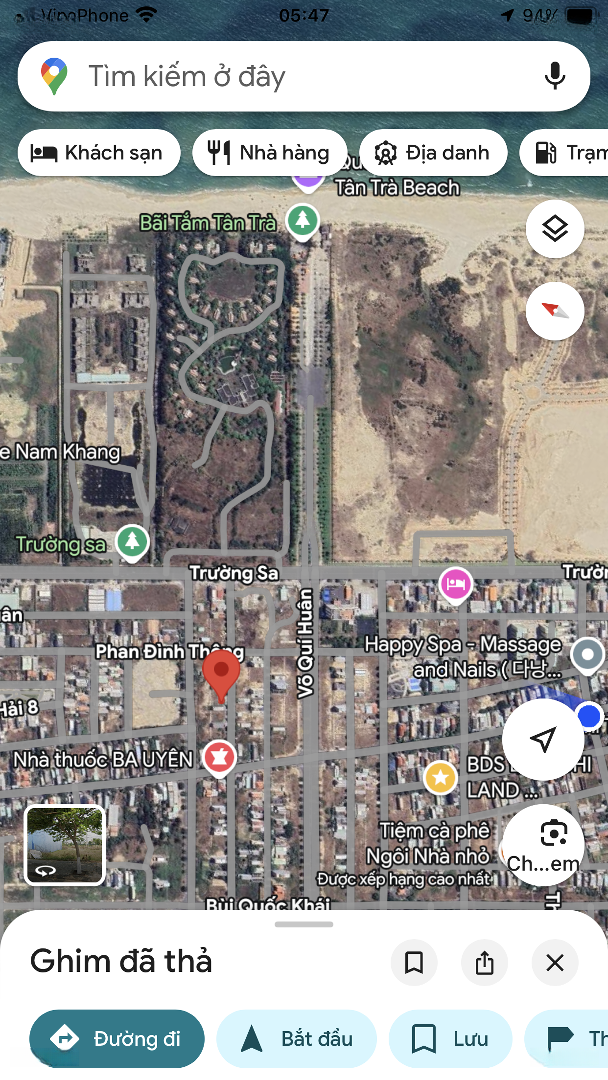Image resolution: width=608 pixels, height=1080 pixels.
Task: Start voice search with the microphone
Action: 555,76
